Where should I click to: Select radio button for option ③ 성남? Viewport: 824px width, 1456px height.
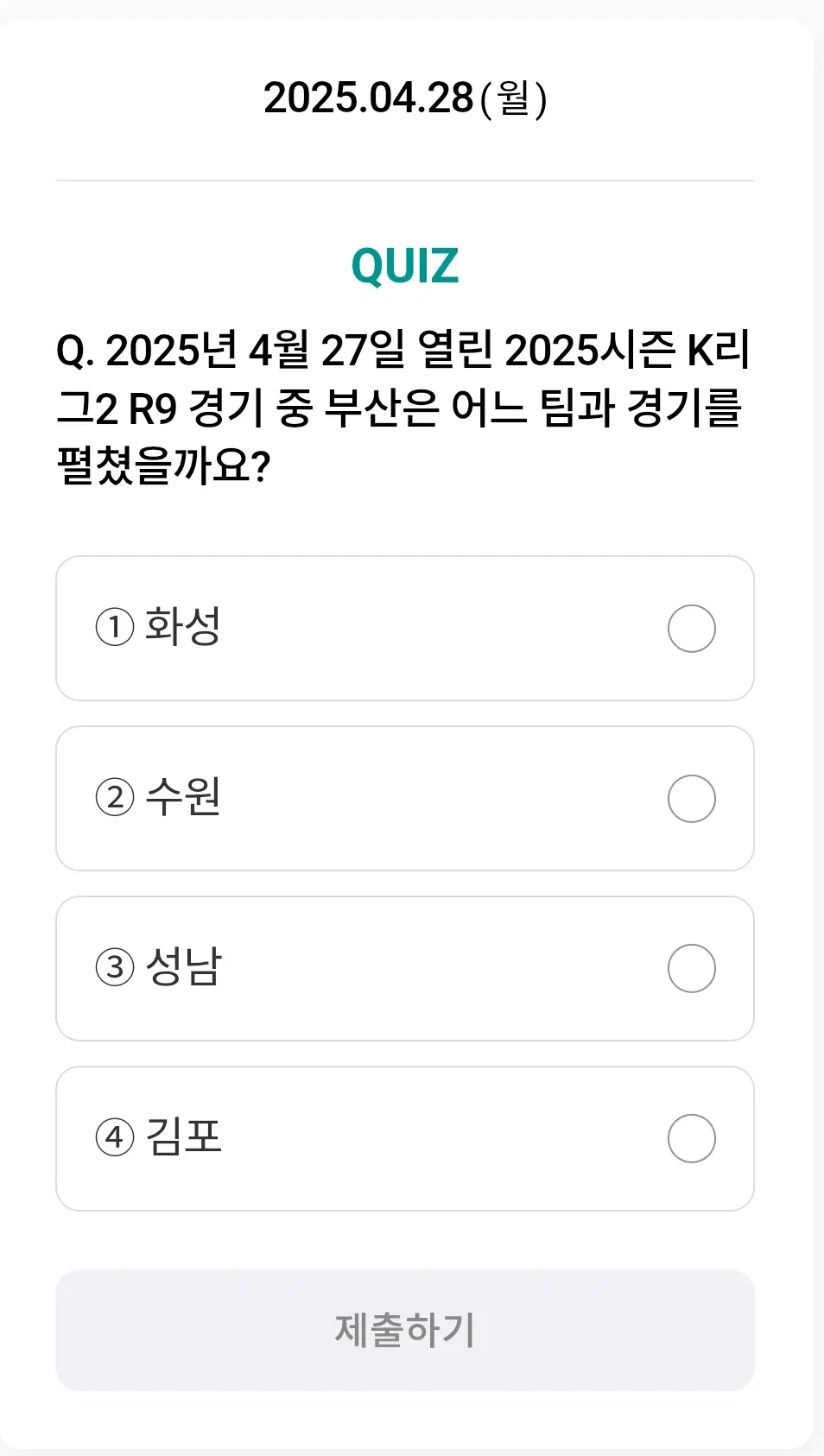click(x=692, y=967)
